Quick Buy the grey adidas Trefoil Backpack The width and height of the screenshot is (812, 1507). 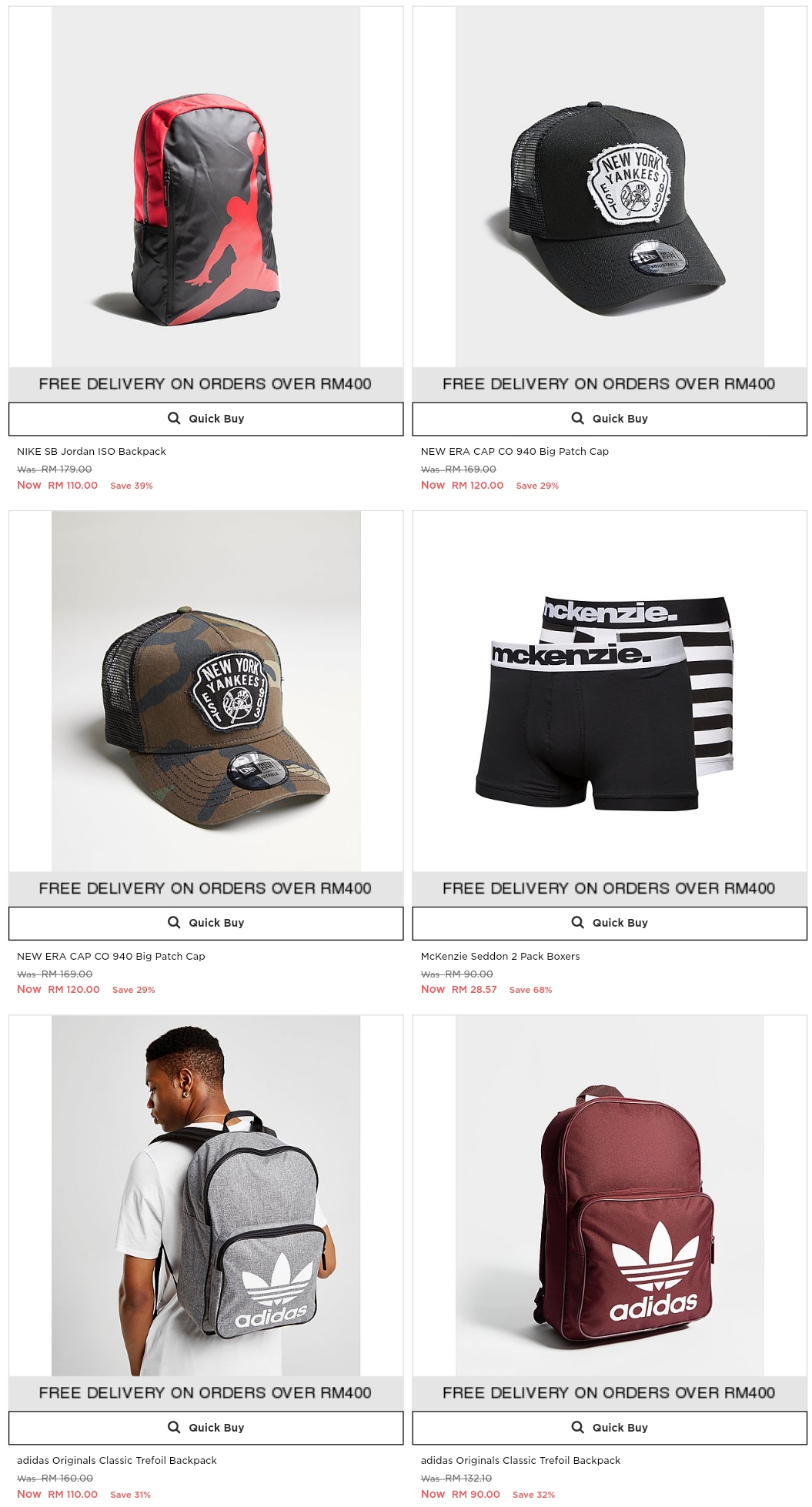(206, 1428)
